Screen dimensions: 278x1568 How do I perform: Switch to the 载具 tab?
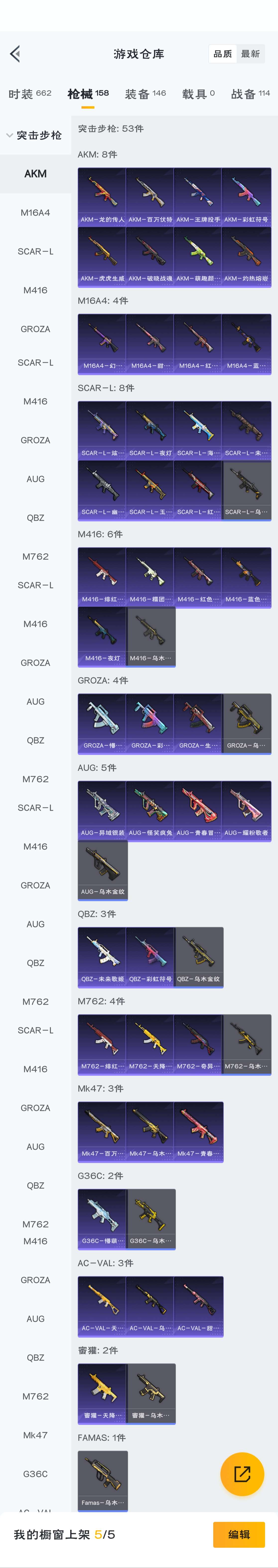point(198,94)
